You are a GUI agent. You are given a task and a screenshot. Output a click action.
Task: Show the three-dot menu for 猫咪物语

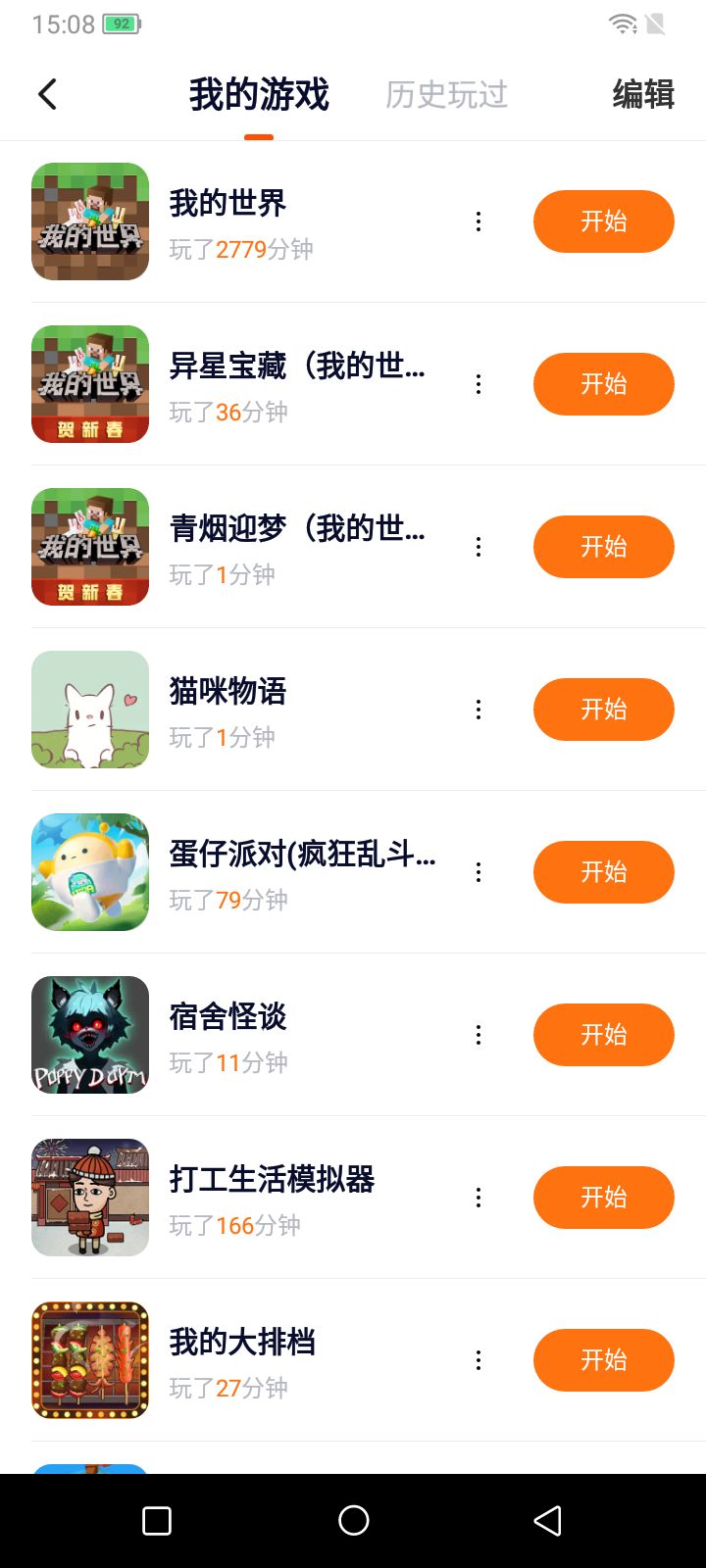coord(479,710)
